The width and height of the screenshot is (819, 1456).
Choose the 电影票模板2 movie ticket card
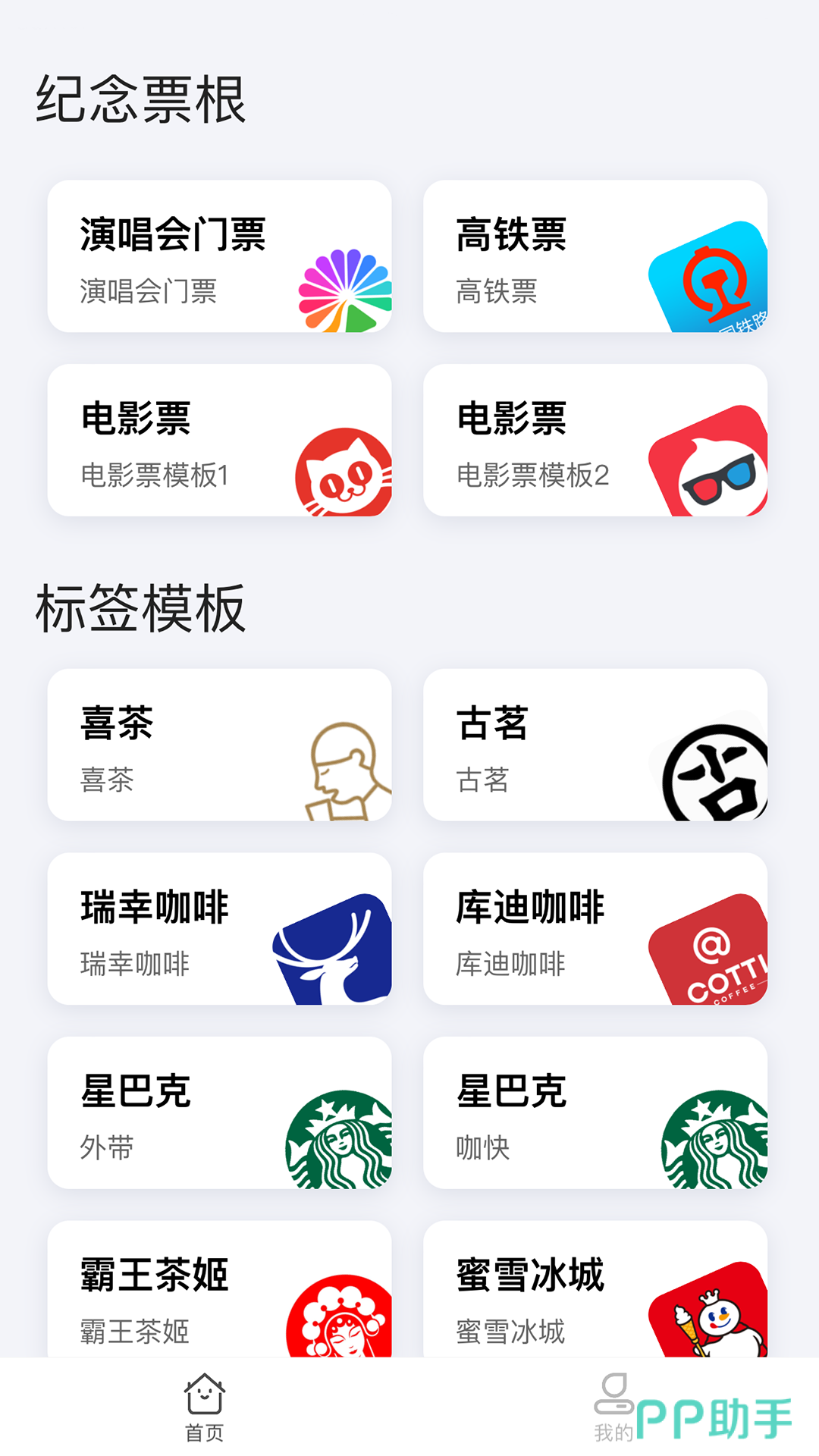coord(595,441)
